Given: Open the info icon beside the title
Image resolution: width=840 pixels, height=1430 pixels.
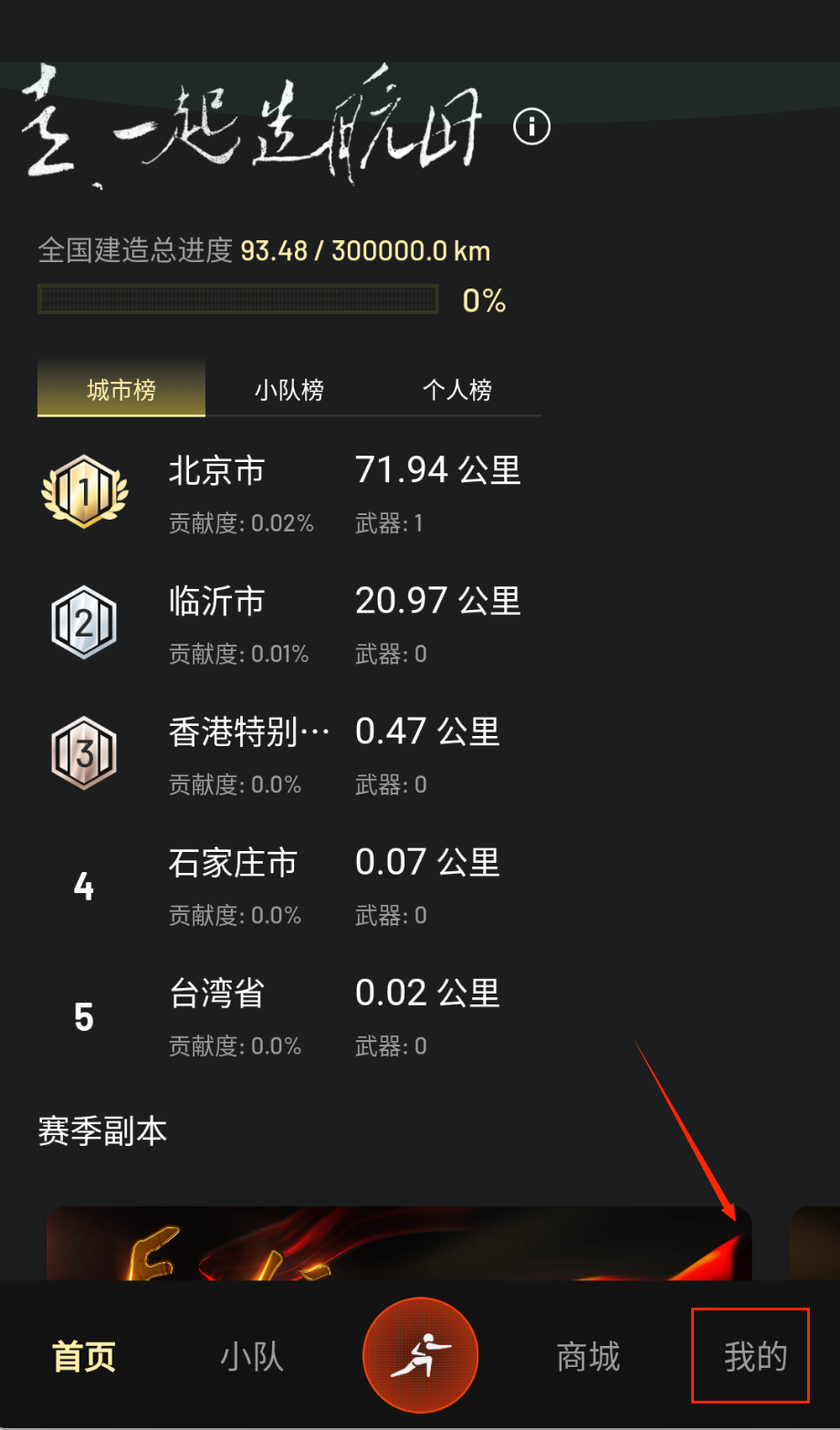Looking at the screenshot, I should 532,126.
